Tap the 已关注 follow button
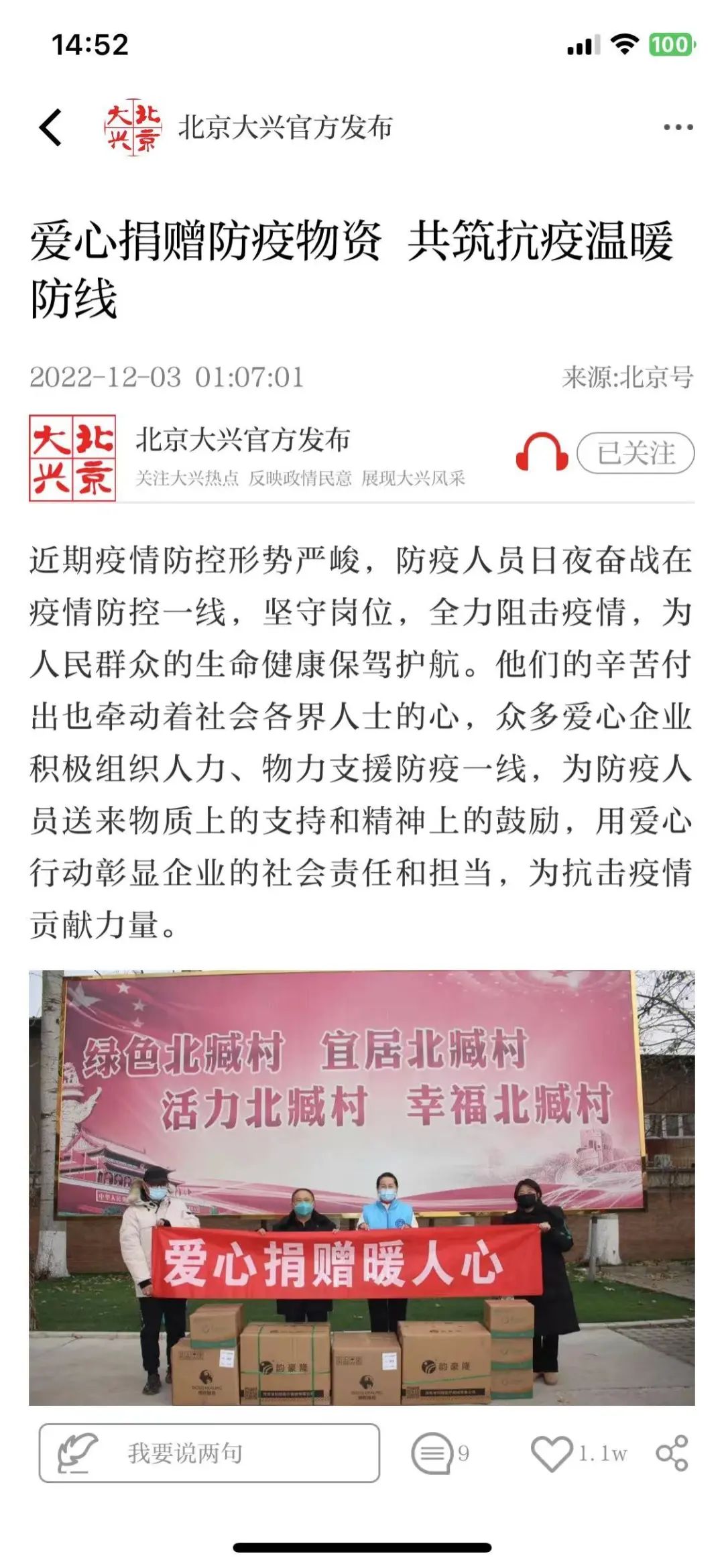Screen dimensions: 724x1568 click(x=635, y=454)
